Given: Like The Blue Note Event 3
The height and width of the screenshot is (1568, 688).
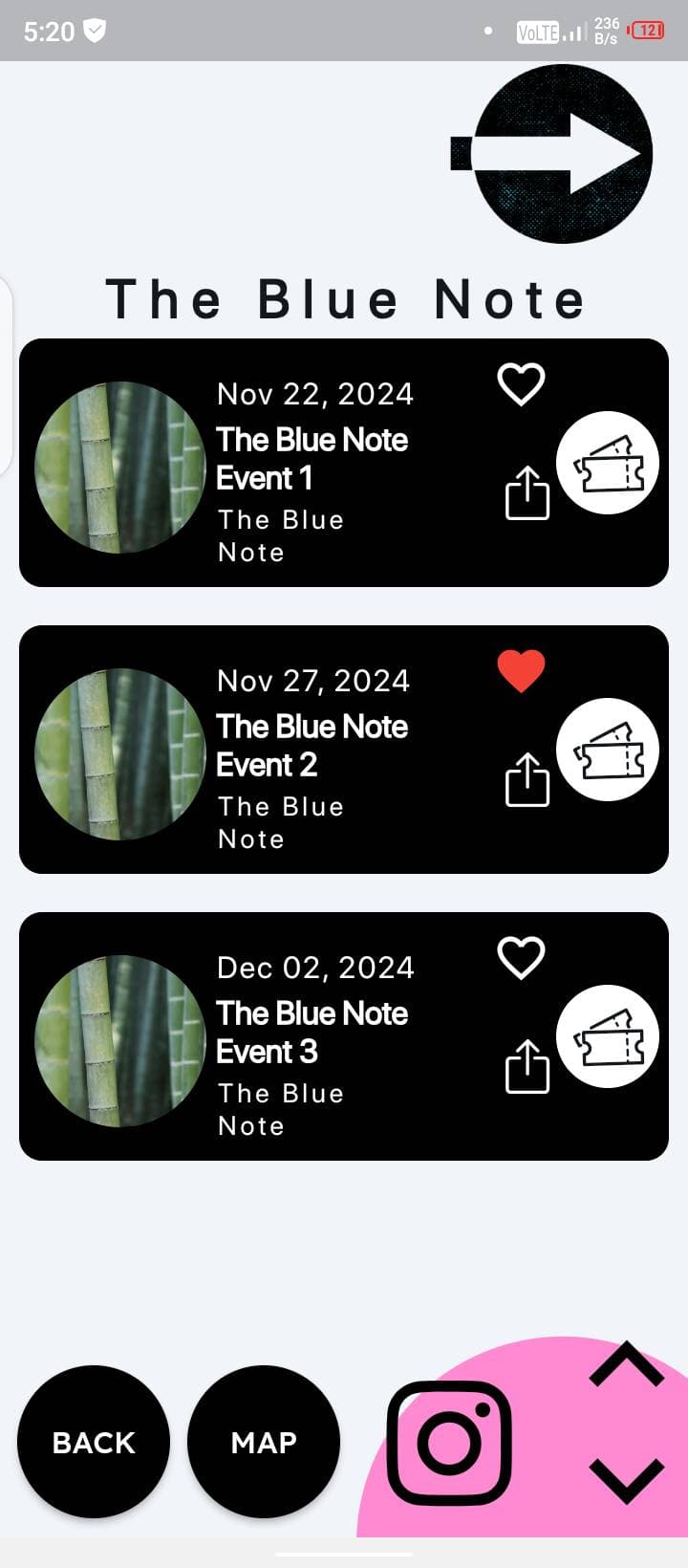Looking at the screenshot, I should click(521, 957).
